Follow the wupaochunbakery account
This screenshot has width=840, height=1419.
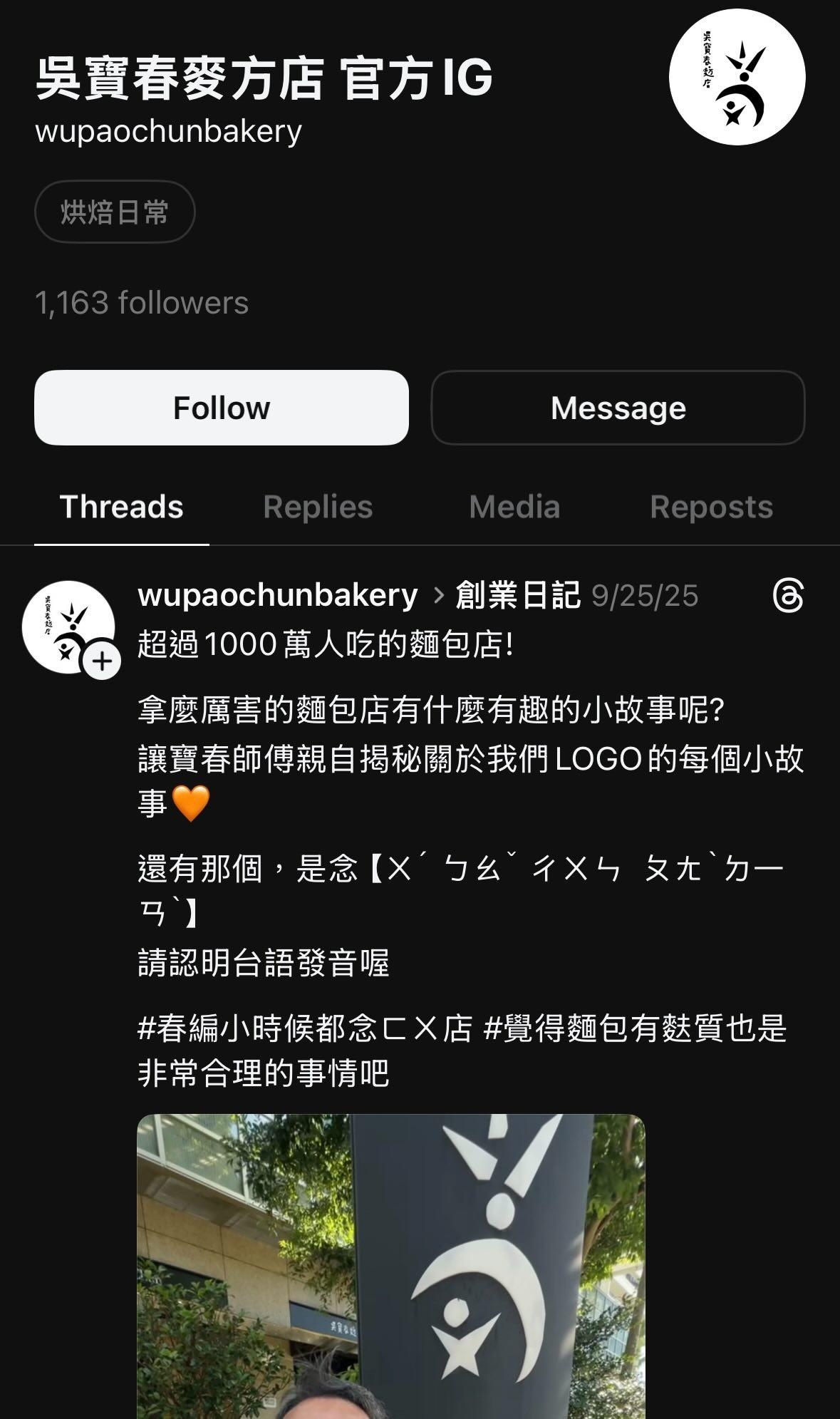tap(221, 408)
